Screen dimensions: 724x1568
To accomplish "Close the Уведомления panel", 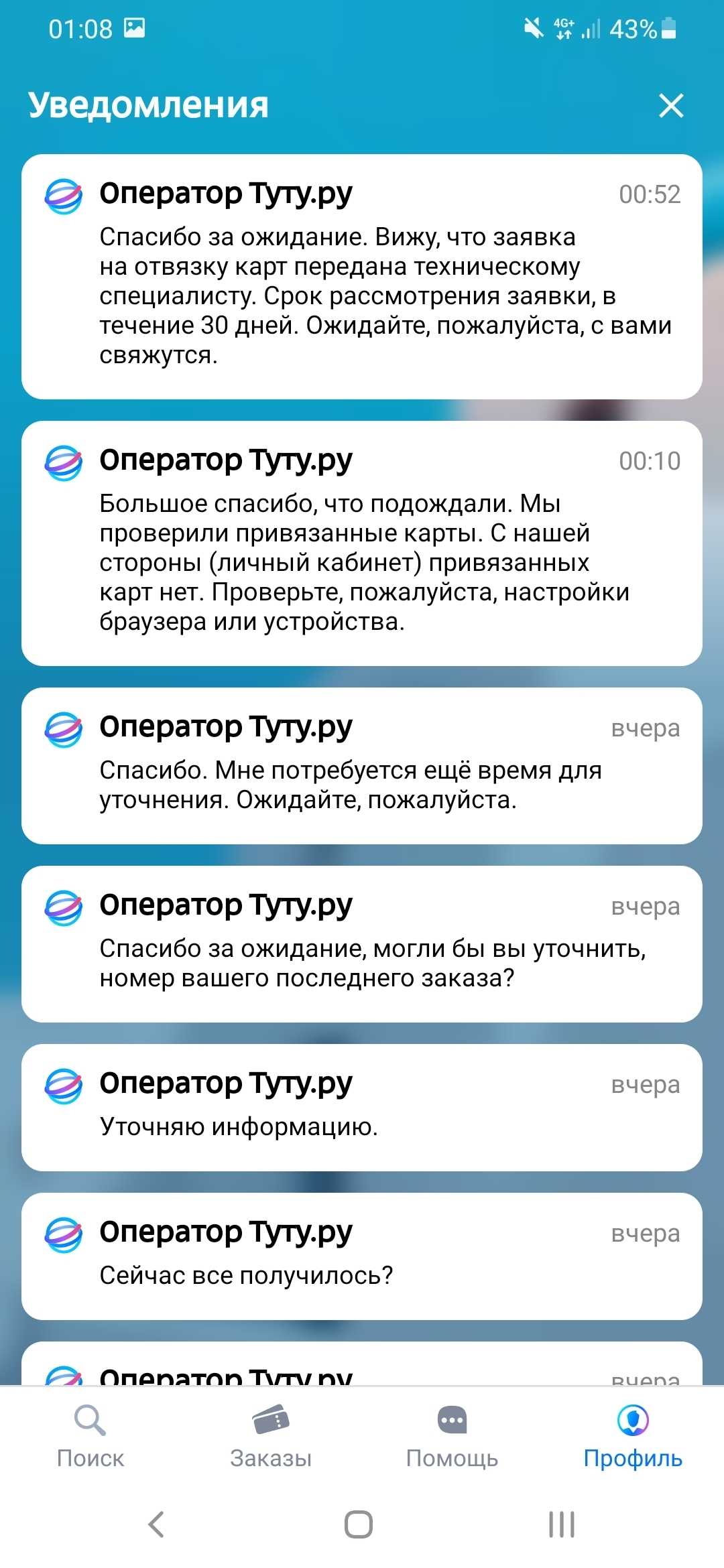I will point(671,106).
